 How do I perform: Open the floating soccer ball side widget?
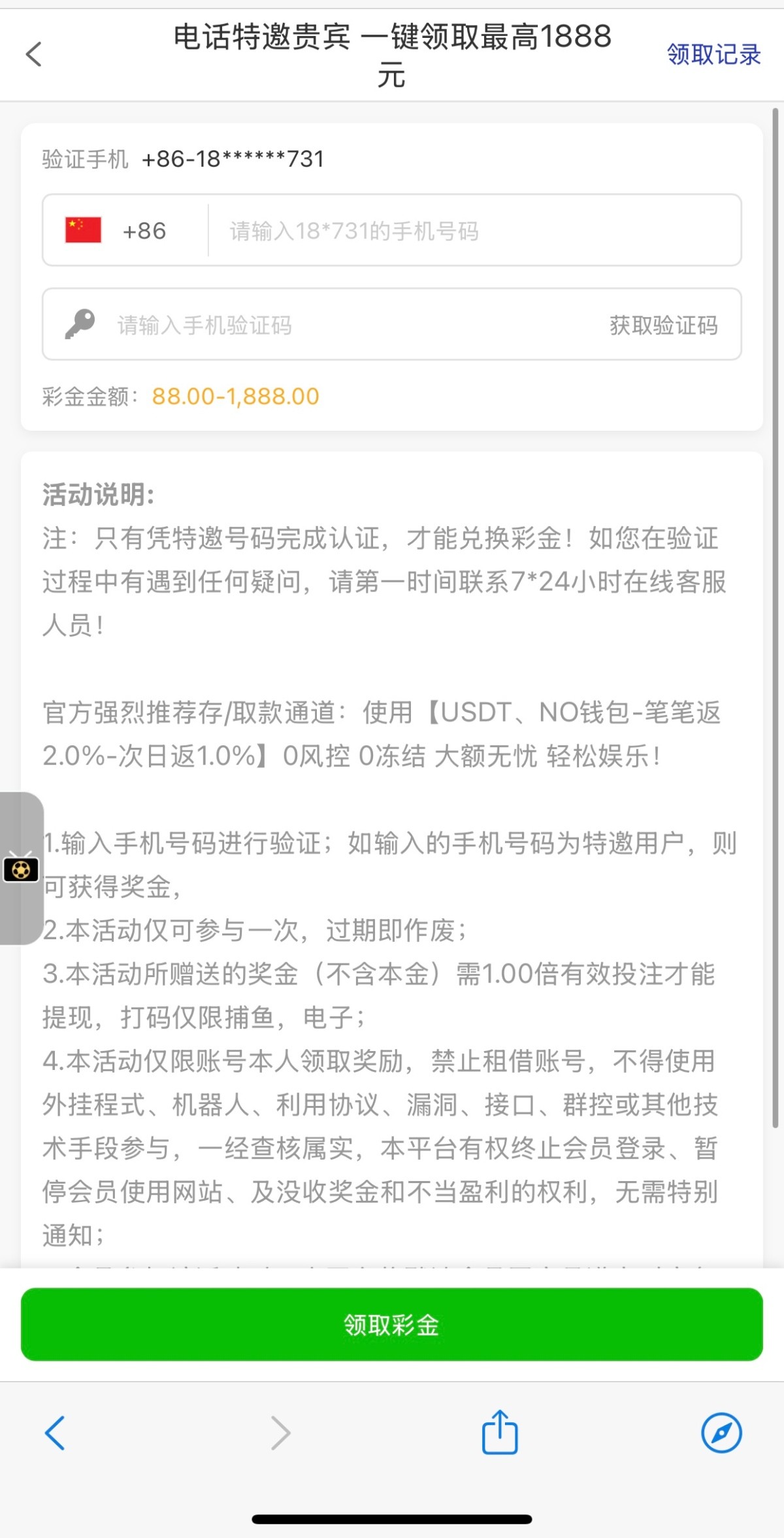21,869
